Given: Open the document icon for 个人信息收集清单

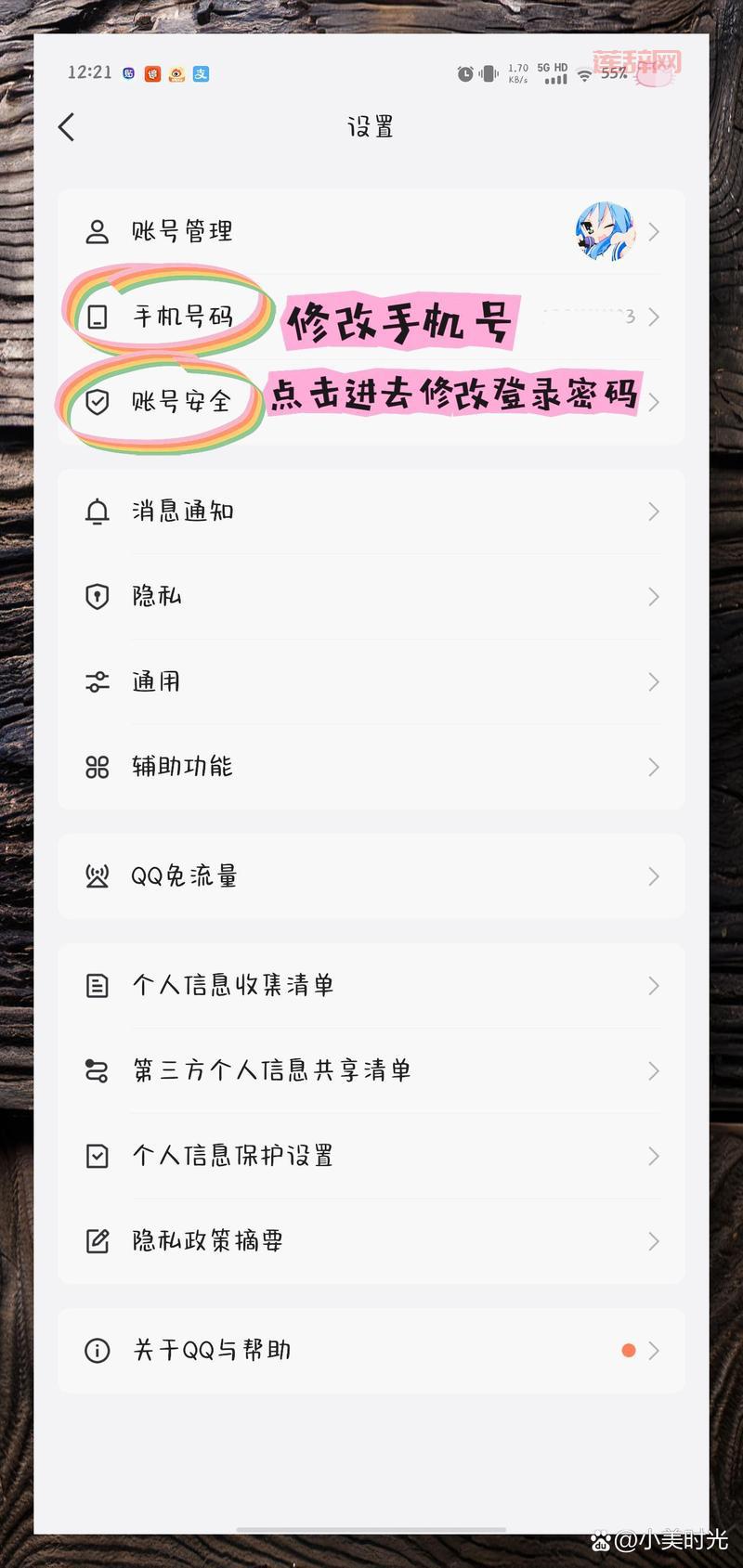Looking at the screenshot, I should (x=97, y=985).
